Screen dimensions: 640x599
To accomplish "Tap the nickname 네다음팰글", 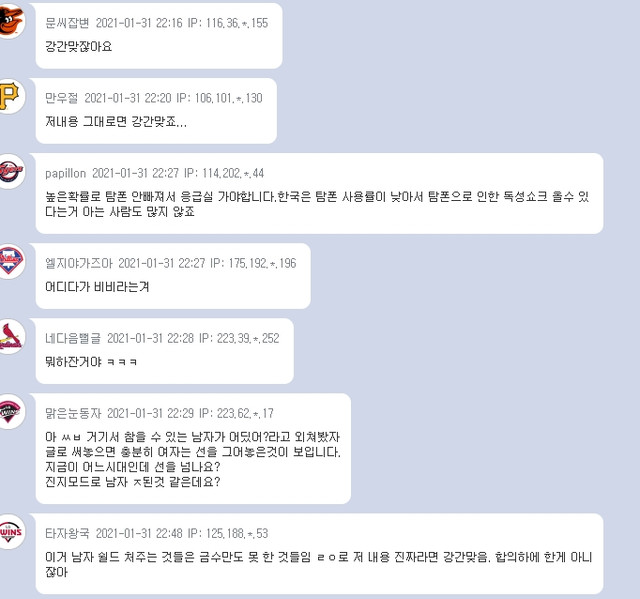I will 73,338.
